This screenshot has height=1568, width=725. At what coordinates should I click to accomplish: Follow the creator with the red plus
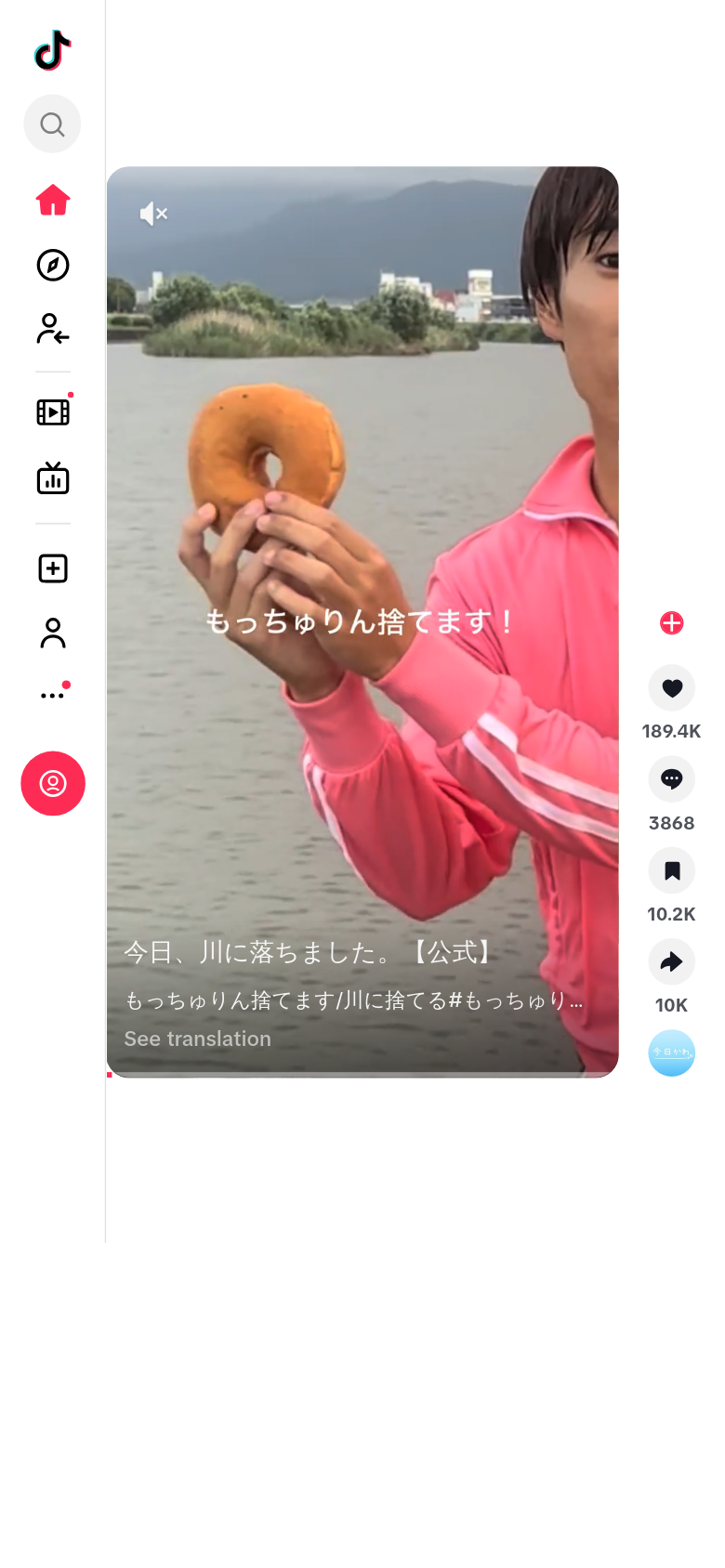coord(671,622)
